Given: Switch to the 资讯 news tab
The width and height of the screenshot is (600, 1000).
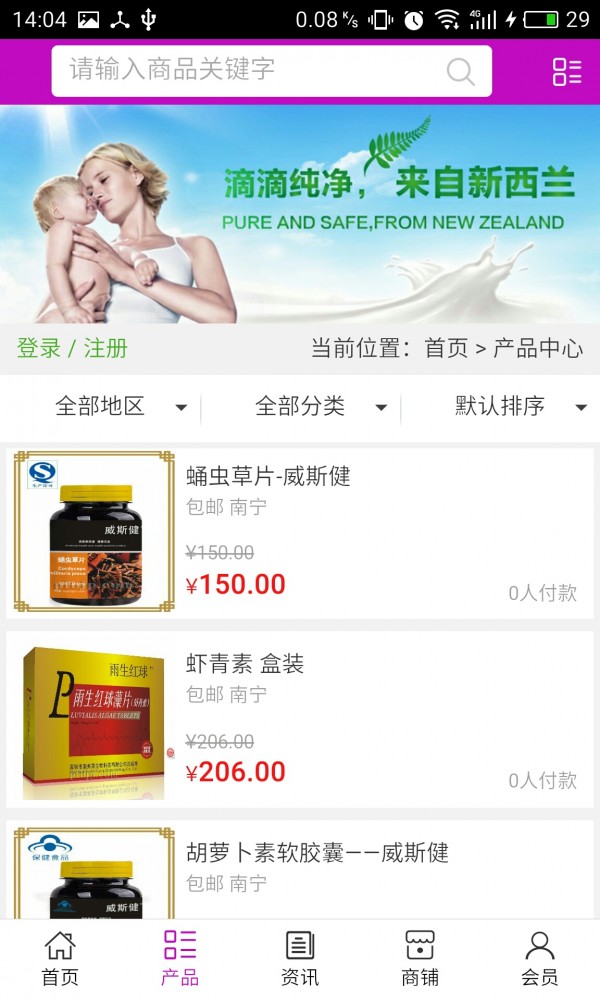Looking at the screenshot, I should click(300, 958).
